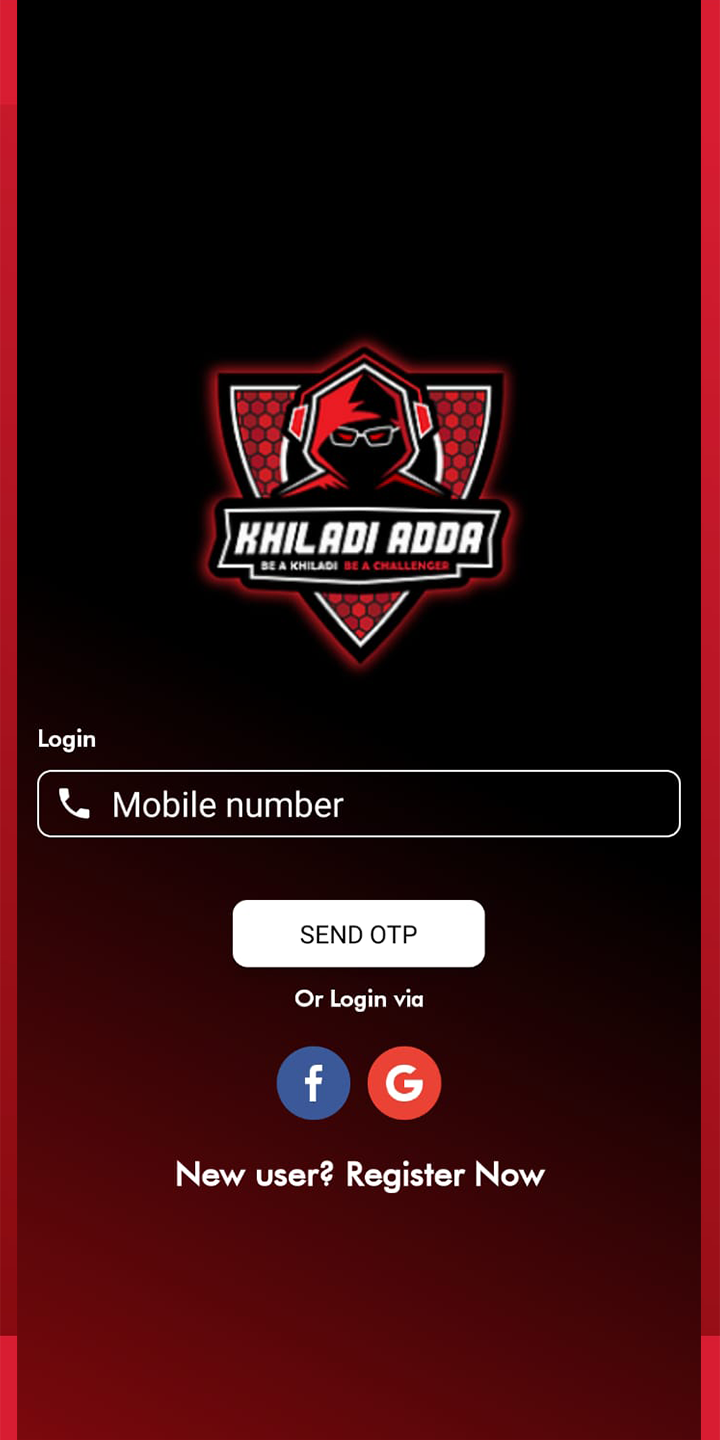Log in with Google
Image resolution: width=720 pixels, height=1440 pixels.
(x=404, y=1083)
